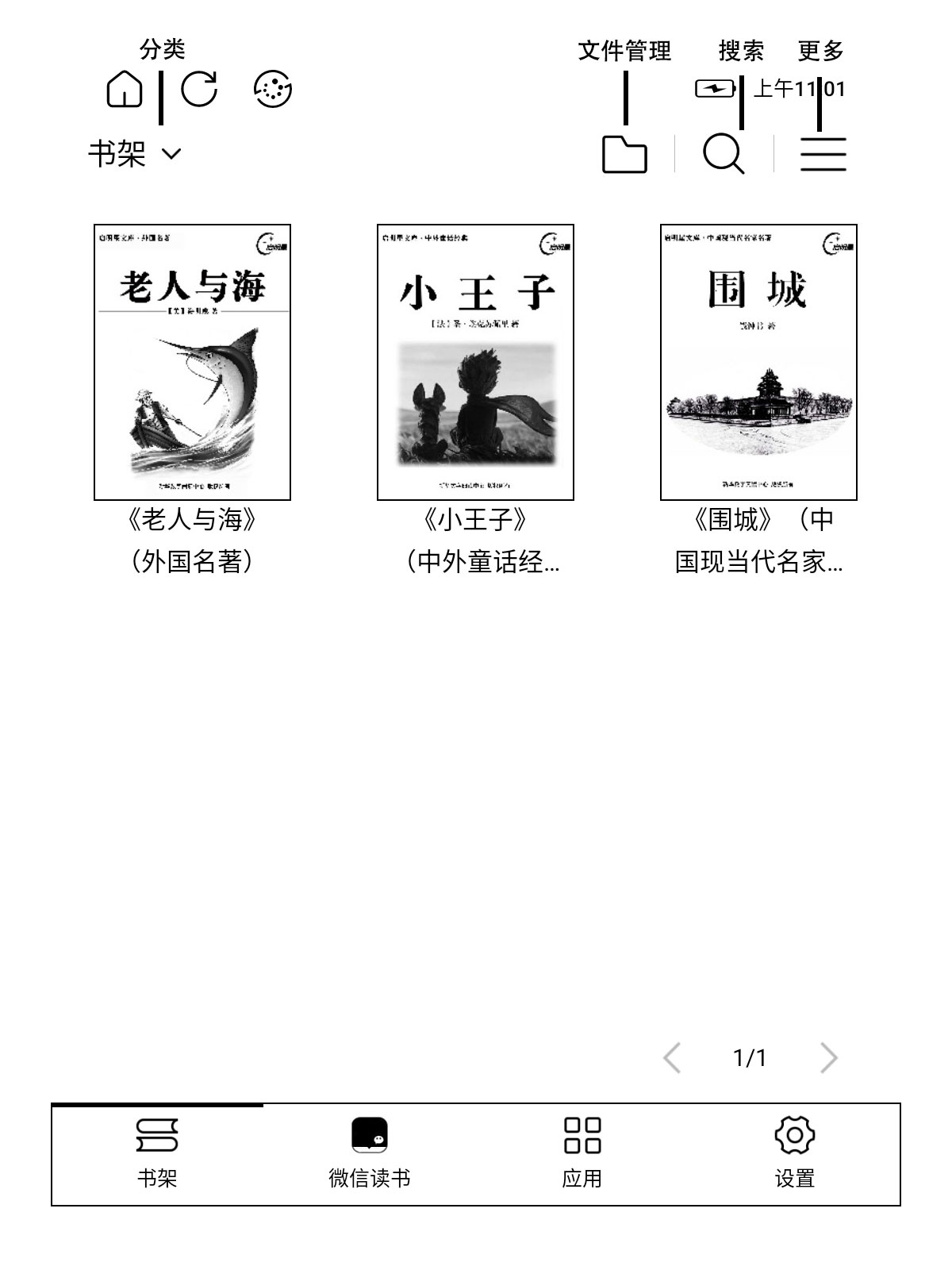Open the book 《小王子》
Screen dimensions: 952x1270
point(475,362)
